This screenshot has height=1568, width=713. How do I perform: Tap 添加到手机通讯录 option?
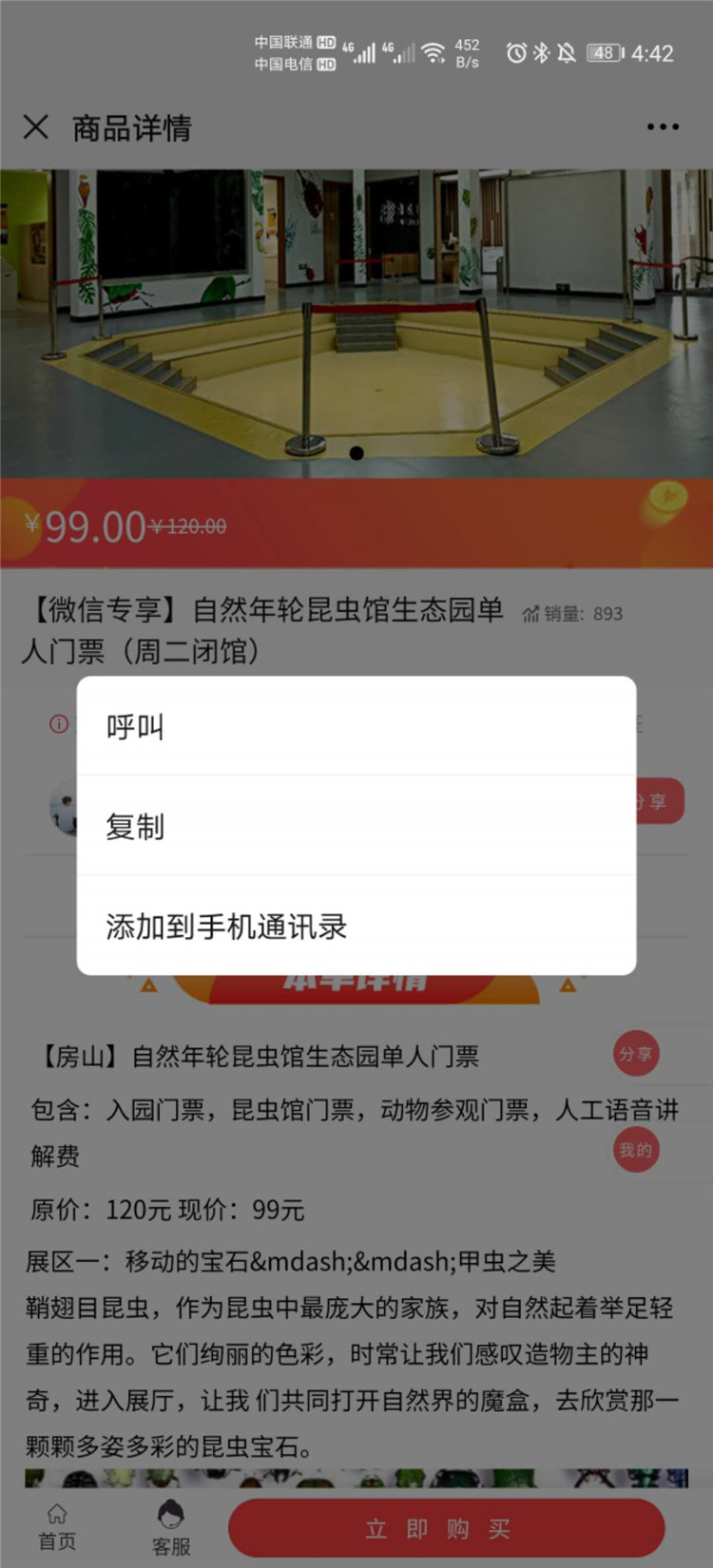pos(356,926)
